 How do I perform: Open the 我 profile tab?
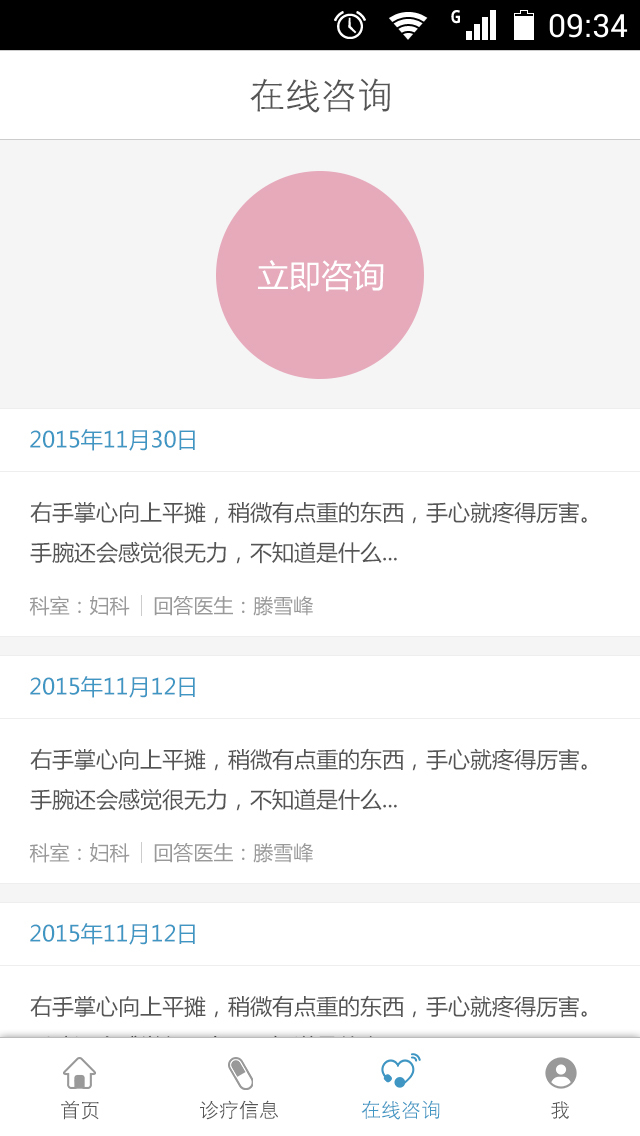[560, 1088]
